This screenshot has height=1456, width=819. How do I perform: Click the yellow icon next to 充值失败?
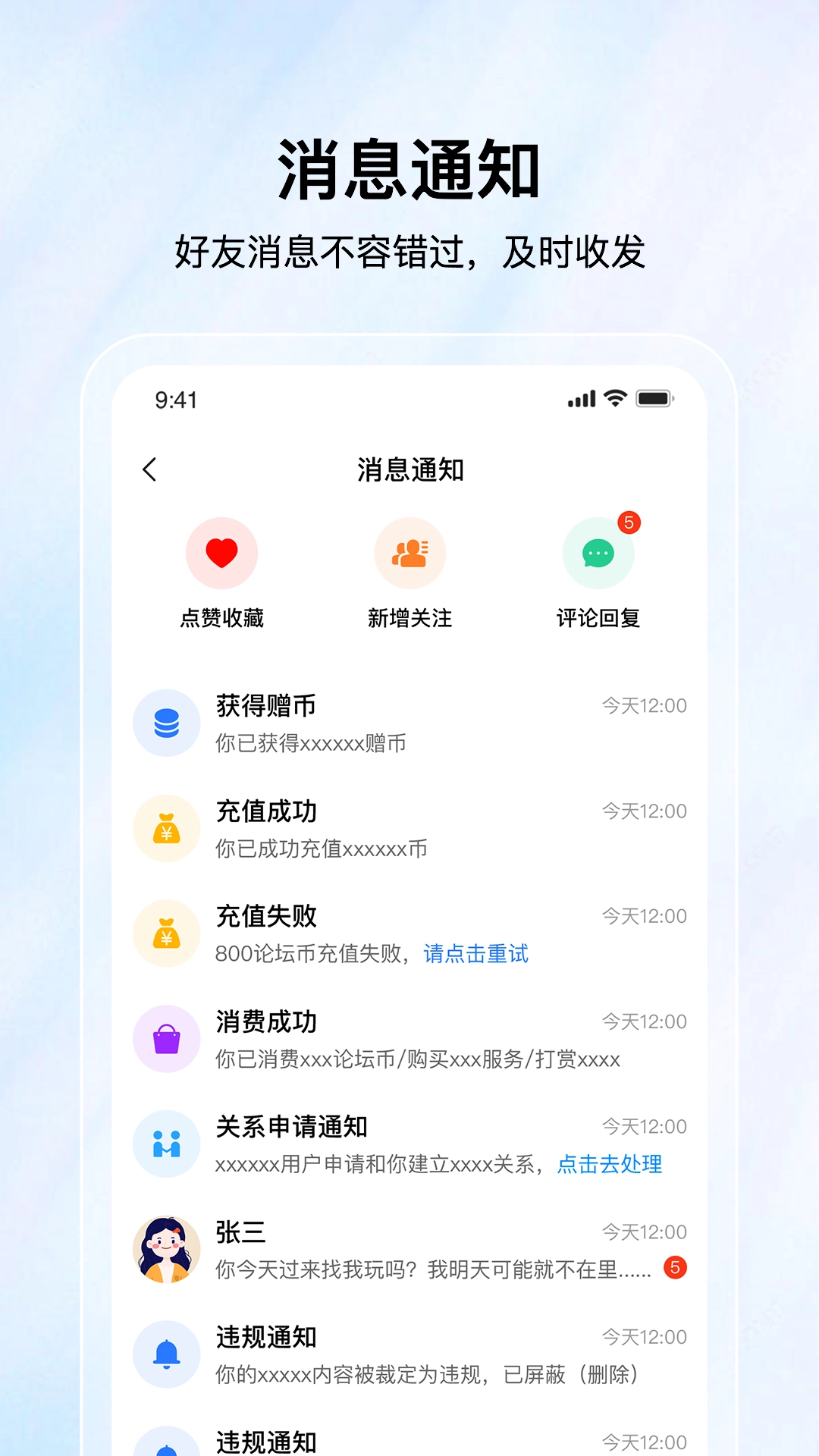167,934
